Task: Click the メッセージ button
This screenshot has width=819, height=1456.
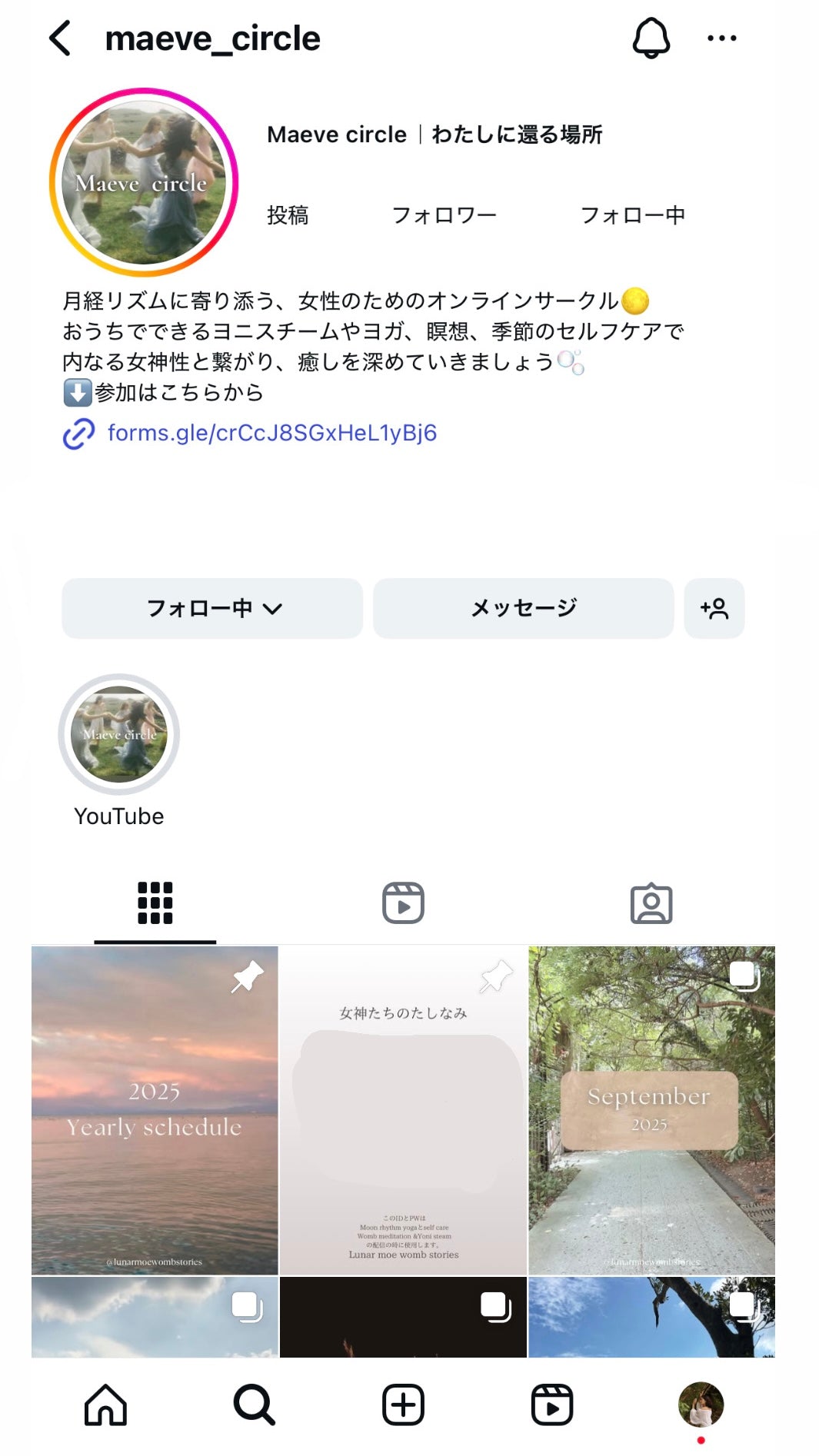Action: (522, 608)
